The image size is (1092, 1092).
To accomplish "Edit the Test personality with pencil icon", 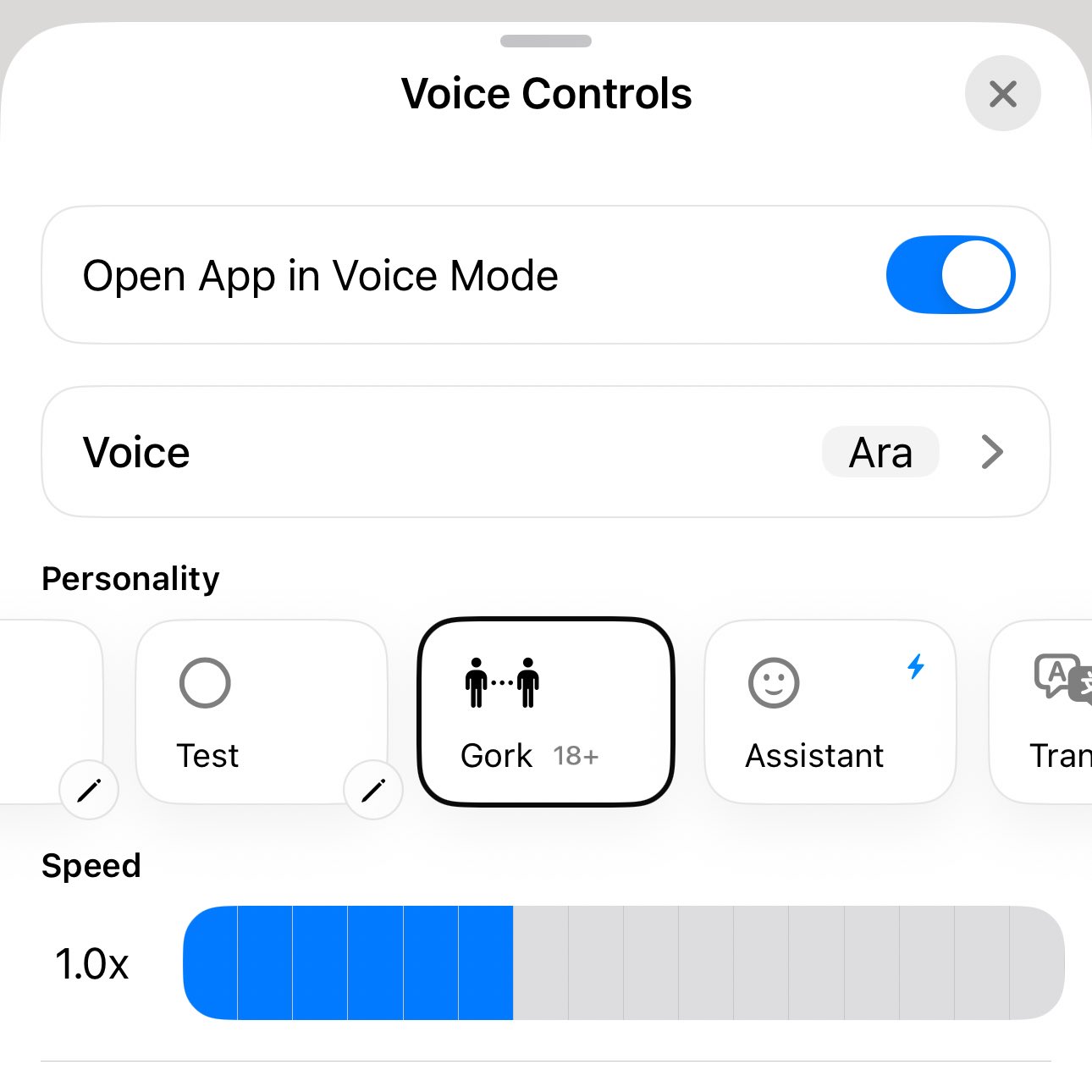I will click(x=372, y=791).
